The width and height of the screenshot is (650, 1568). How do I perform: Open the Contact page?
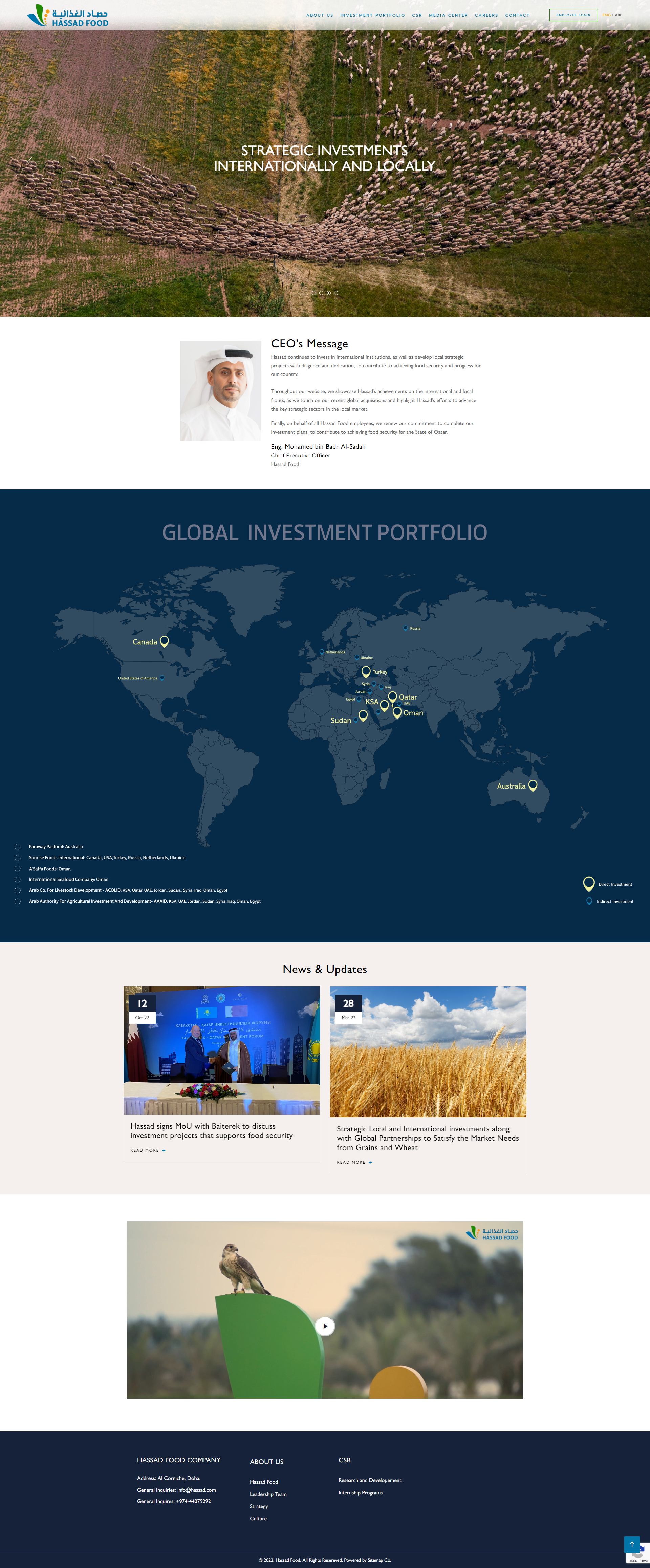point(517,15)
